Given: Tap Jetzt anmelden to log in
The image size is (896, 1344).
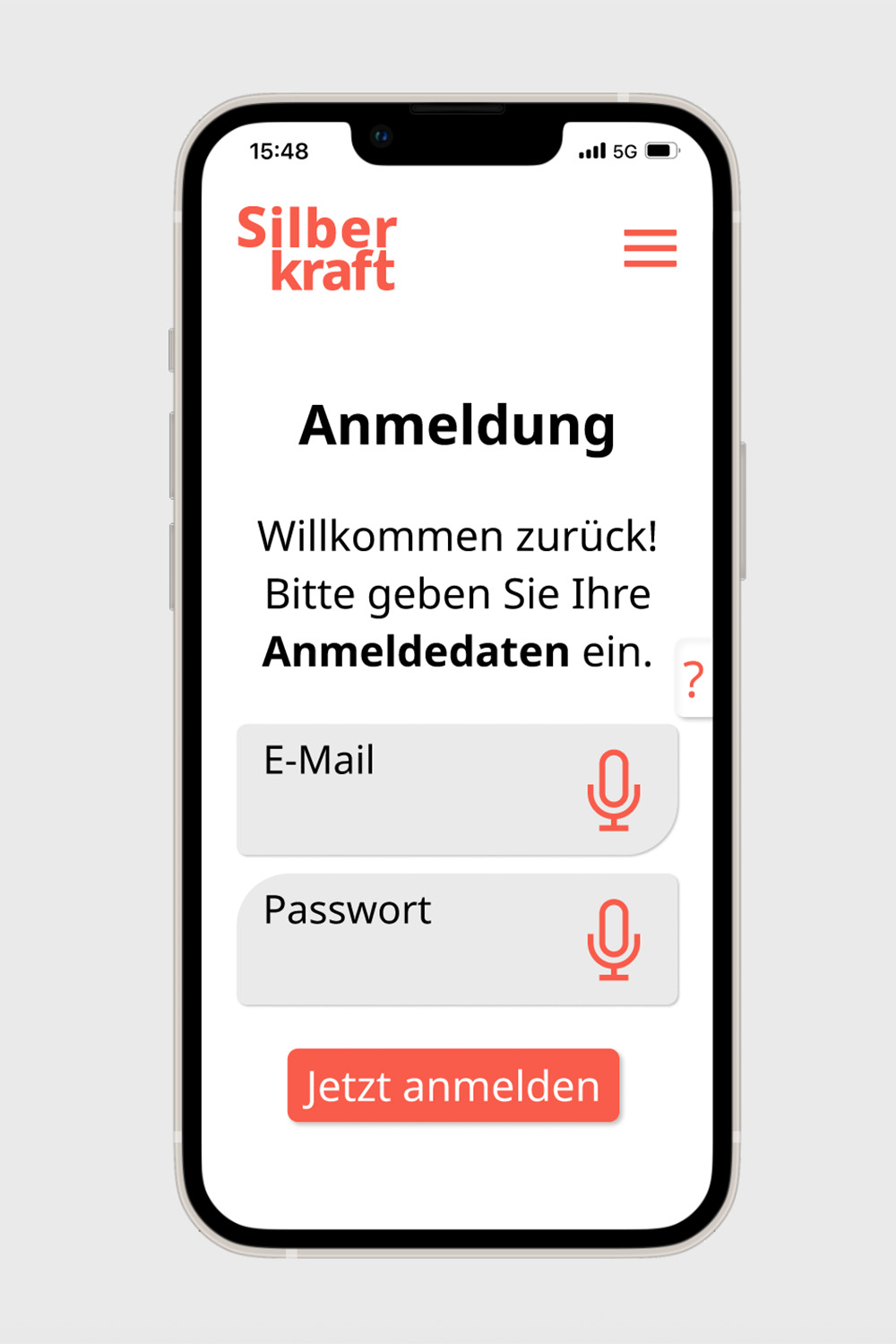Looking at the screenshot, I should click(453, 1085).
